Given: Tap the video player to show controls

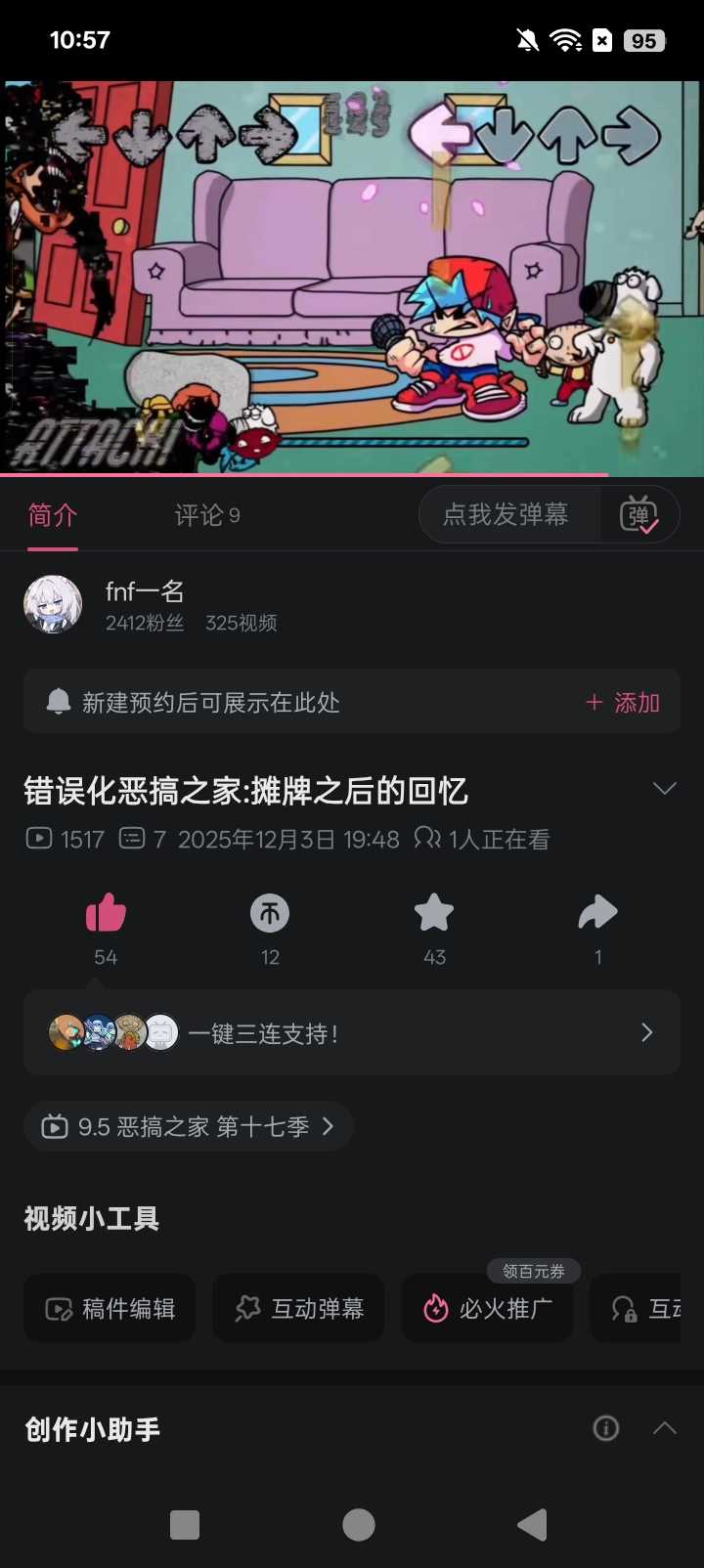Looking at the screenshot, I should click(352, 279).
